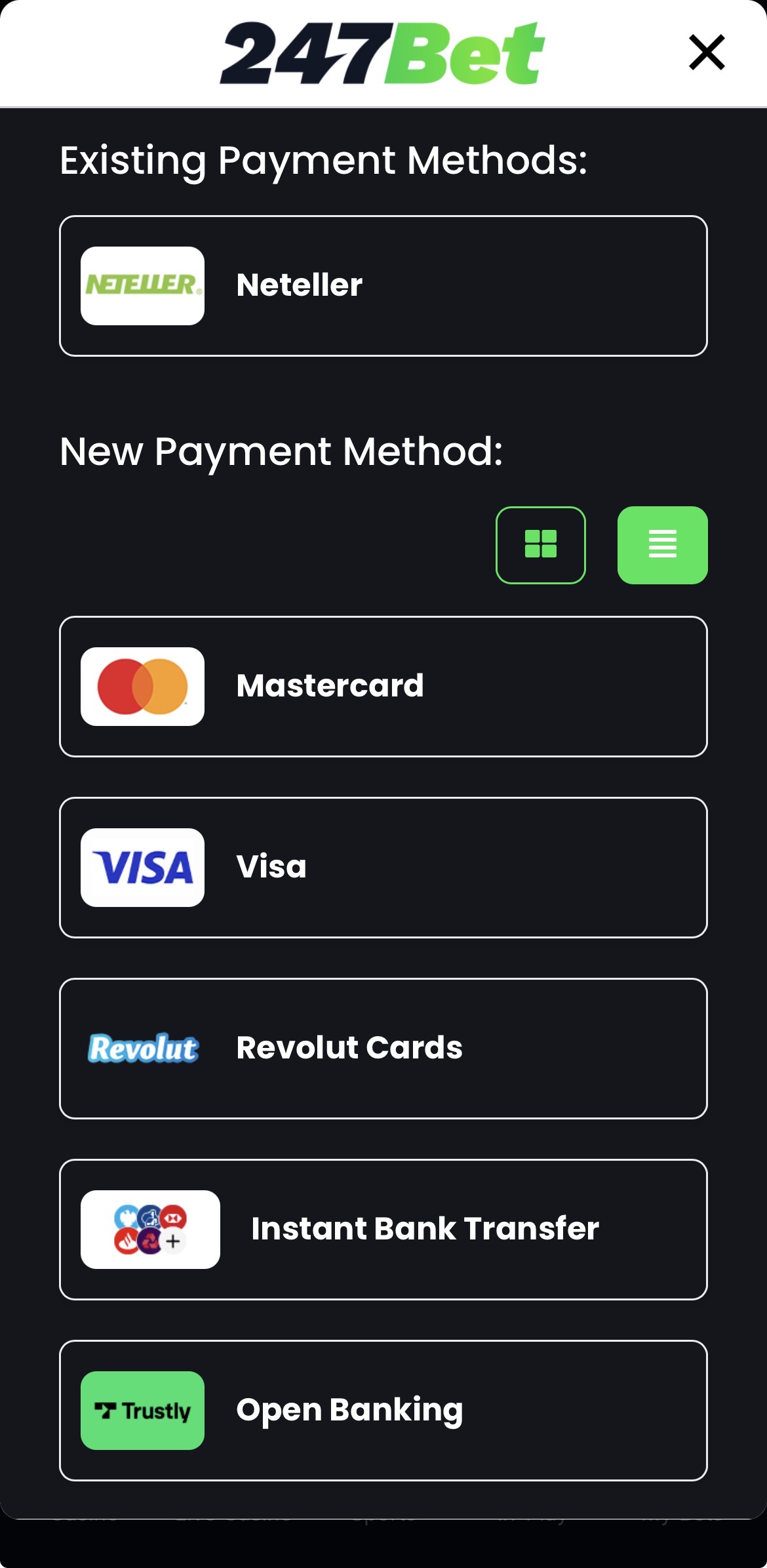Click the Mastercard logo icon

[x=144, y=685]
